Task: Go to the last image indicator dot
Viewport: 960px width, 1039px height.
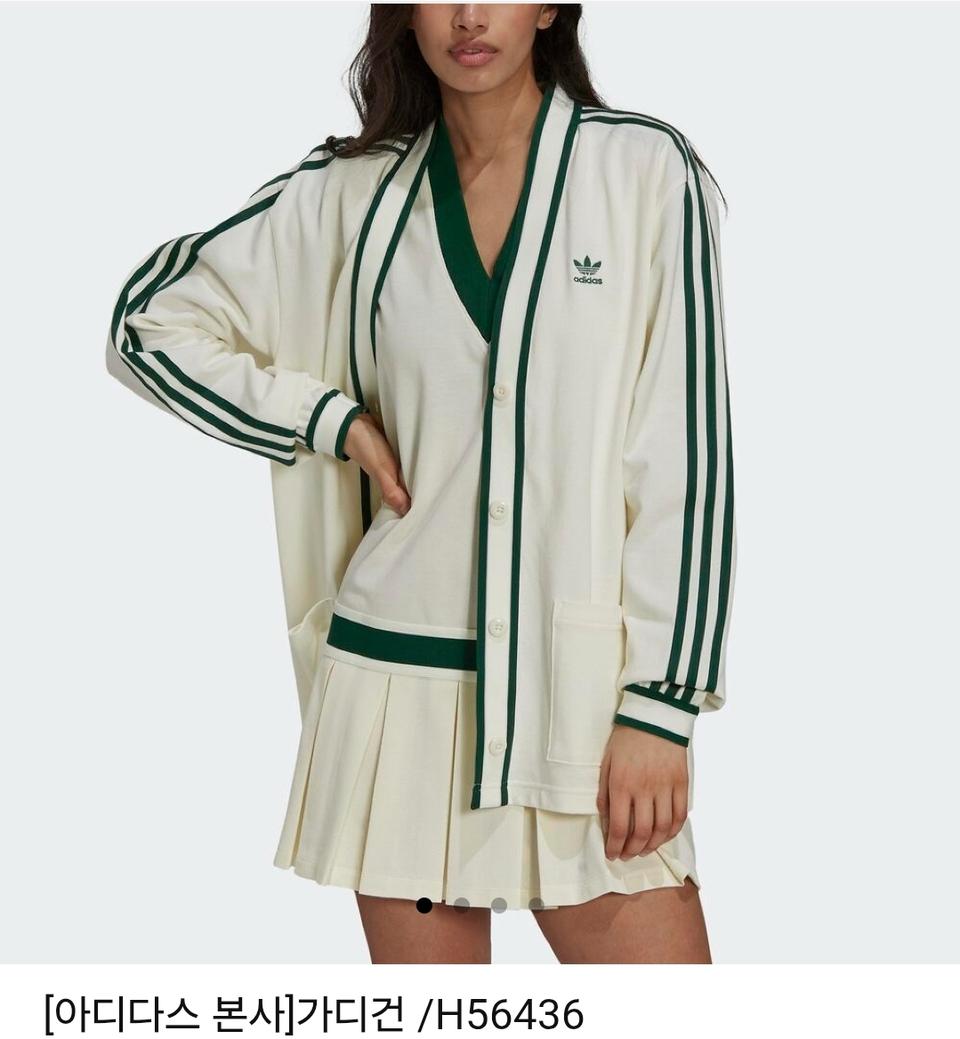Action: (537, 905)
